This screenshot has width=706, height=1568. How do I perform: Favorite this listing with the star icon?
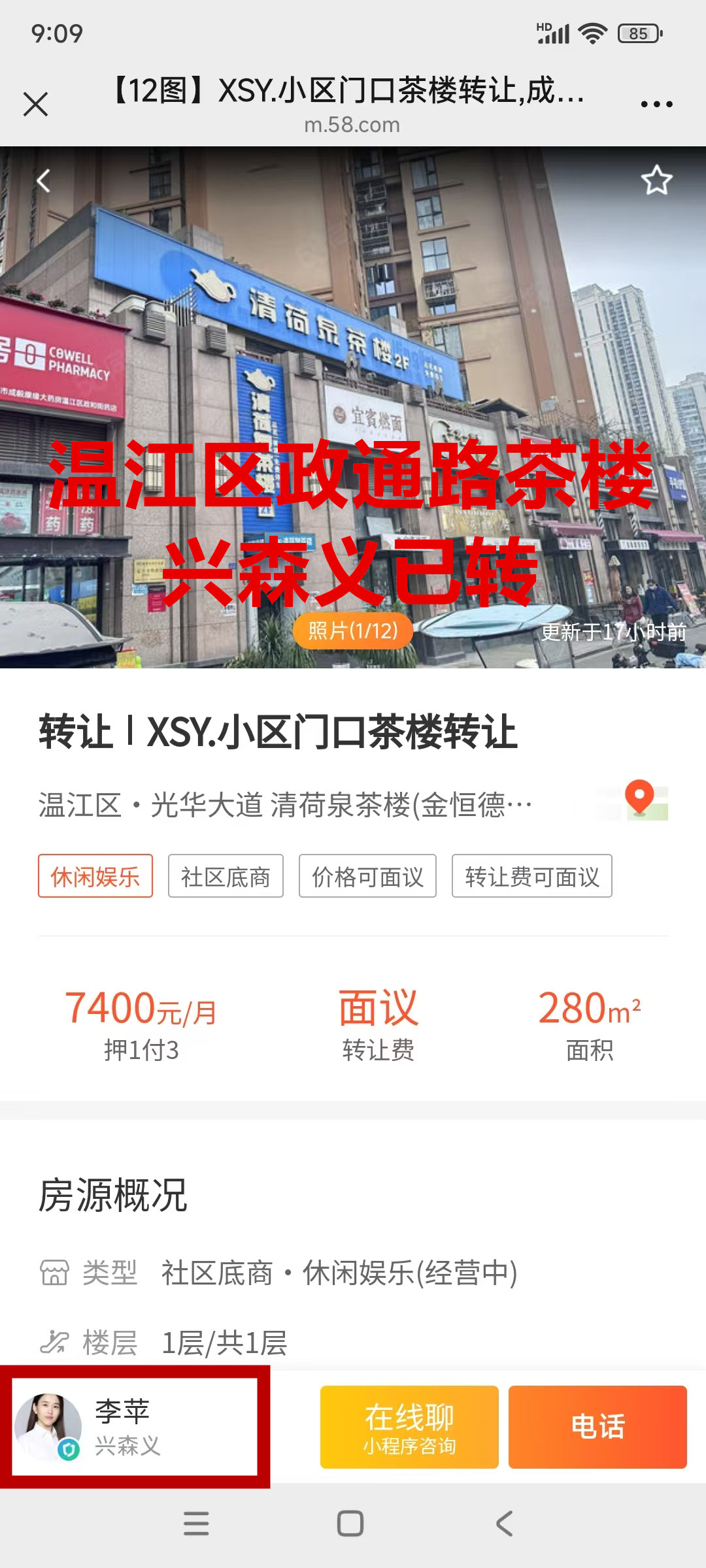point(656,180)
